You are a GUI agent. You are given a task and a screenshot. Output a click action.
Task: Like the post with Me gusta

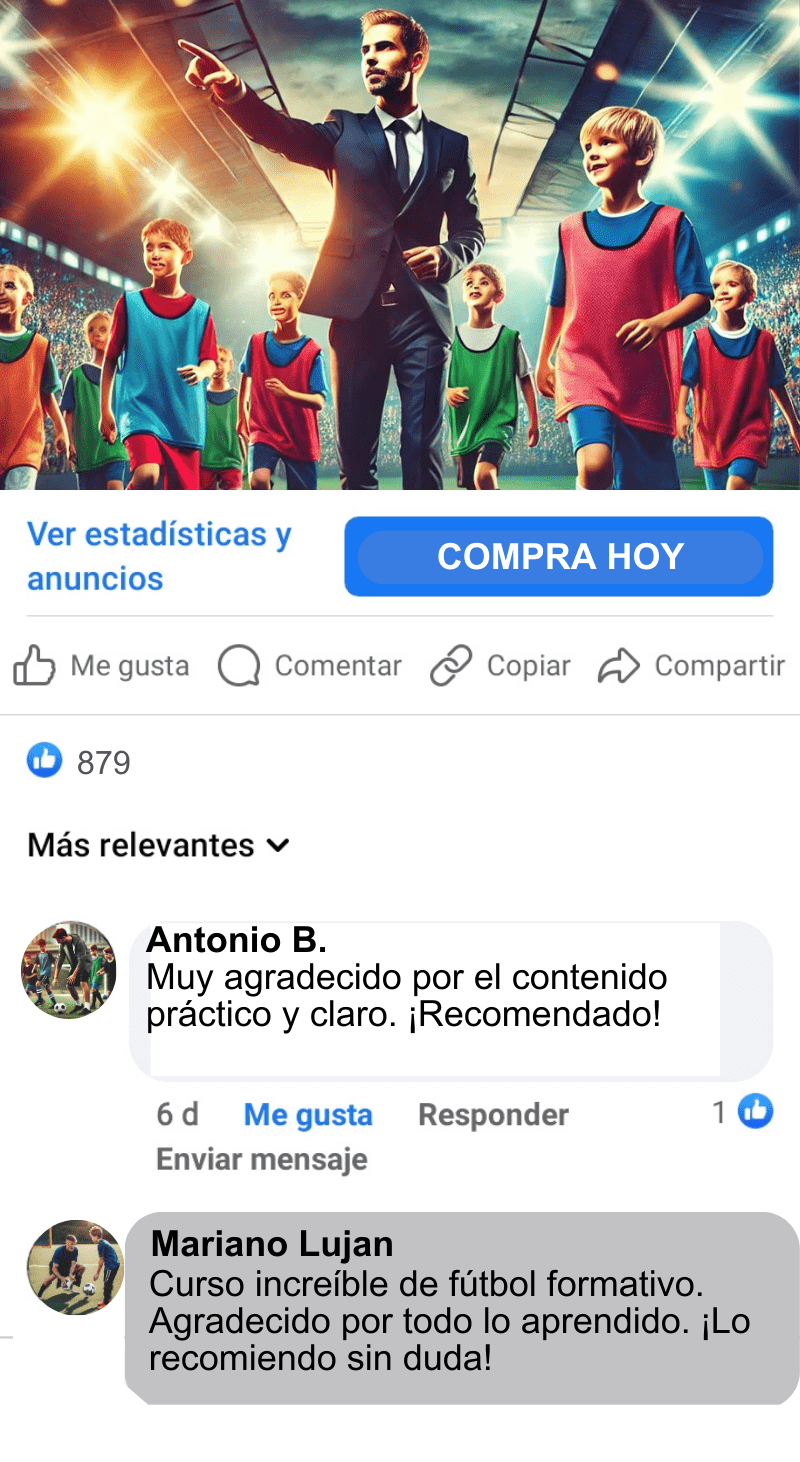point(101,666)
